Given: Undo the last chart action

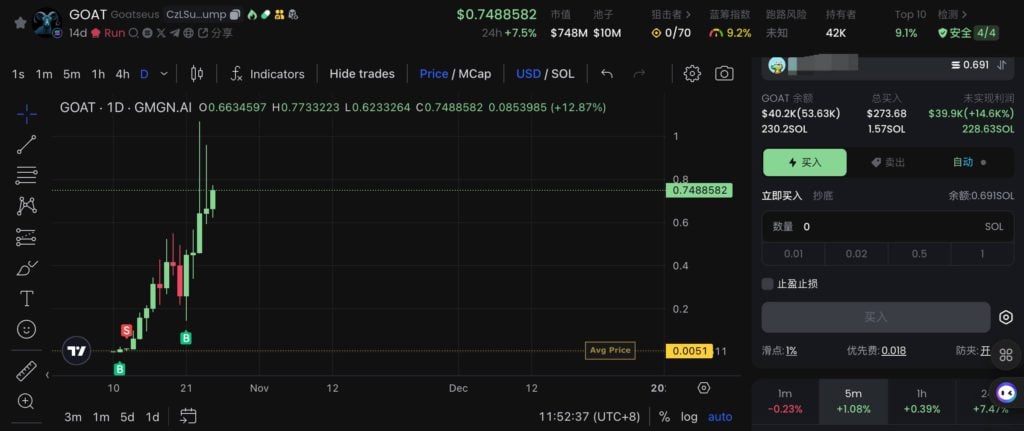Looking at the screenshot, I should click(607, 74).
